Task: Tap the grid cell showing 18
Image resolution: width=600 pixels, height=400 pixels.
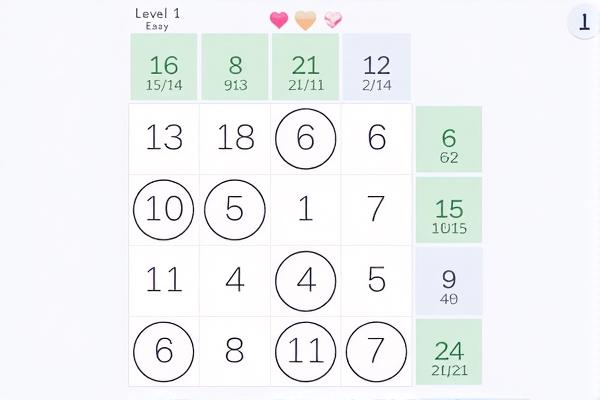Action: coord(235,138)
